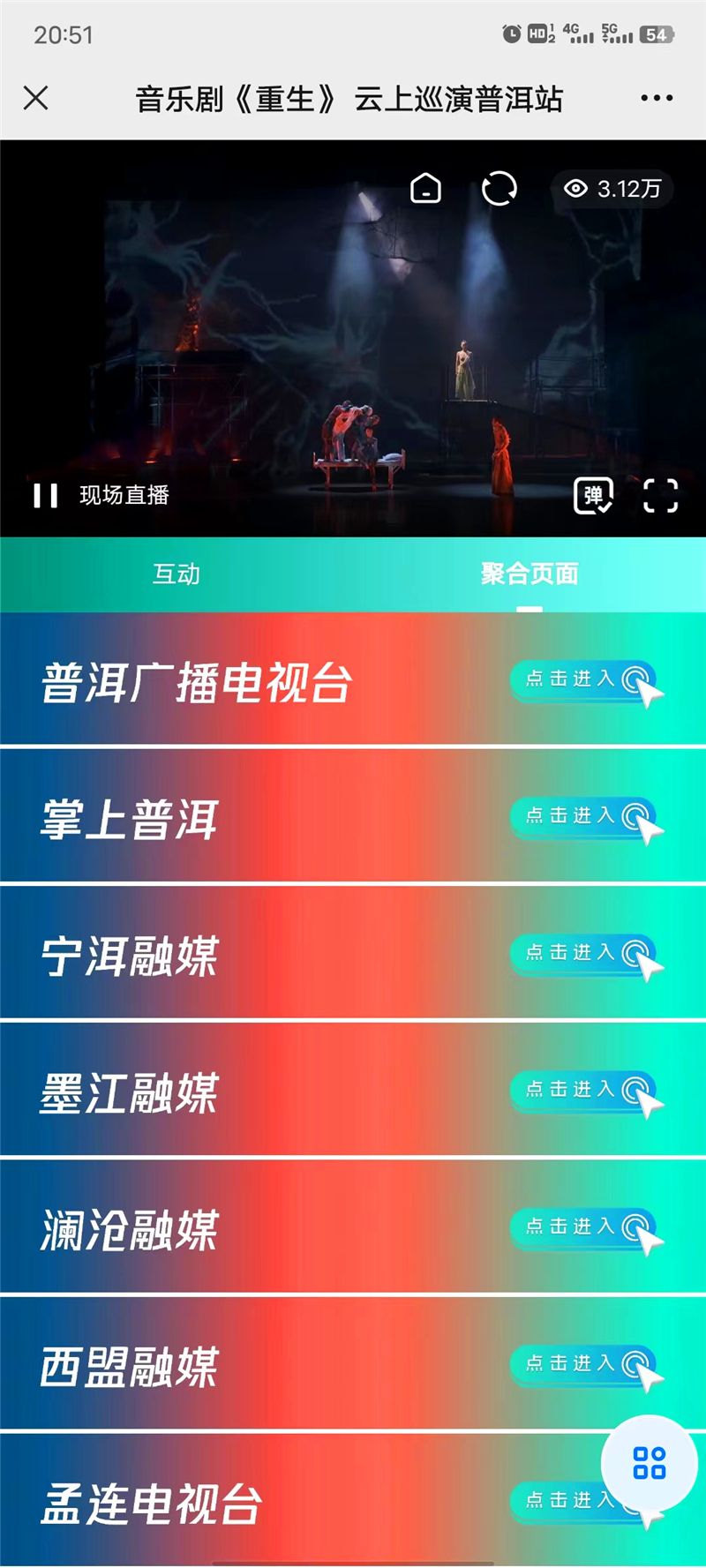Enter 西盟融媒 page

[x=582, y=1364]
